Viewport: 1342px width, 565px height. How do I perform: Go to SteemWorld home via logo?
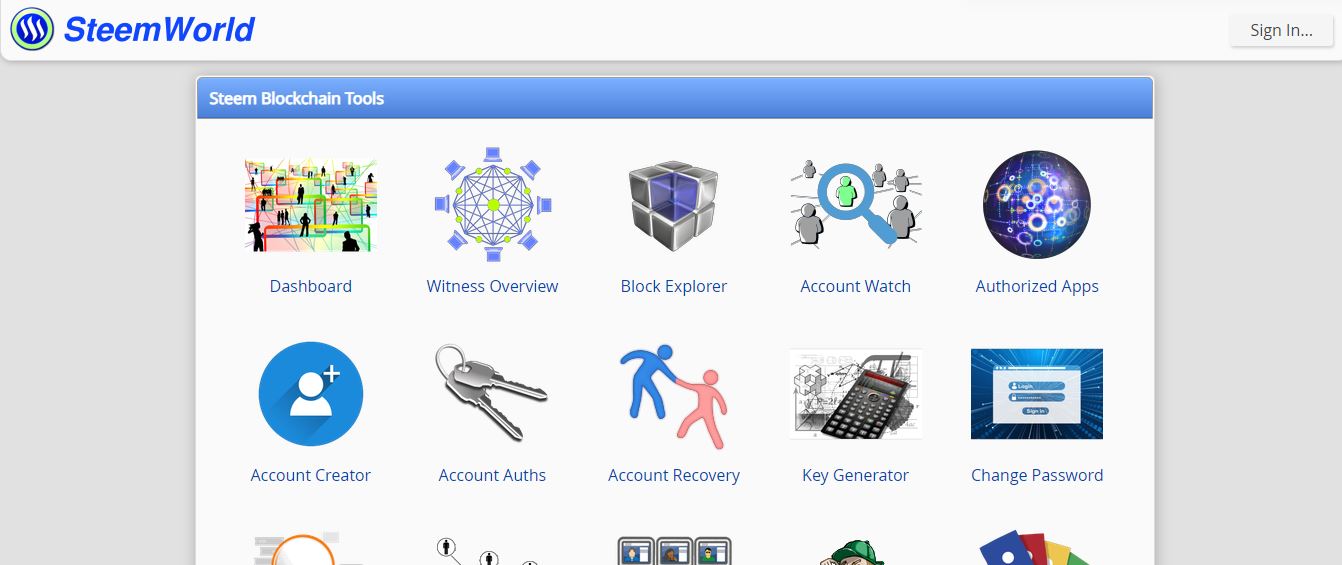(133, 29)
